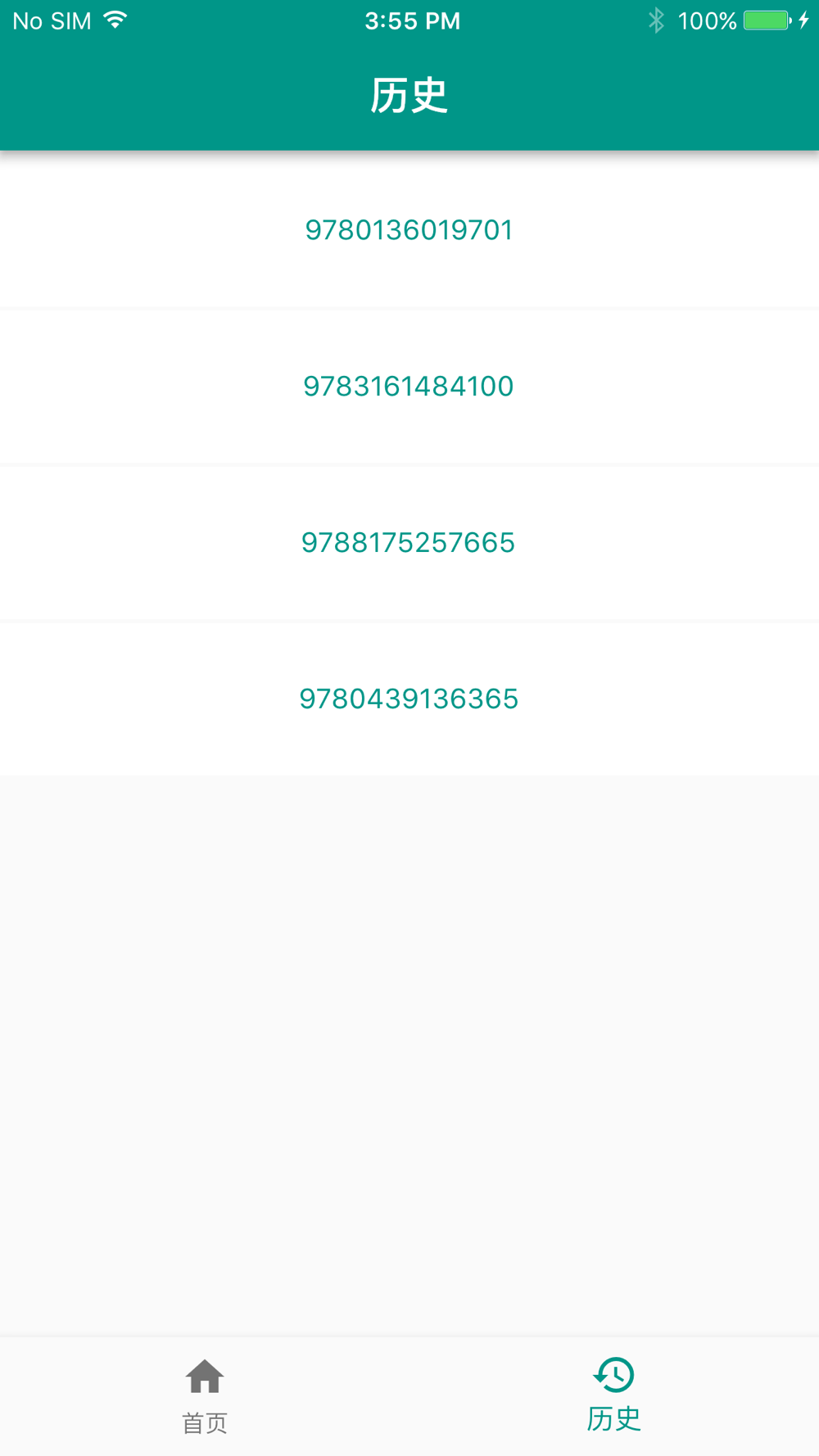Image resolution: width=819 pixels, height=1456 pixels.
Task: Select the 历史 history tab
Action: click(614, 1396)
